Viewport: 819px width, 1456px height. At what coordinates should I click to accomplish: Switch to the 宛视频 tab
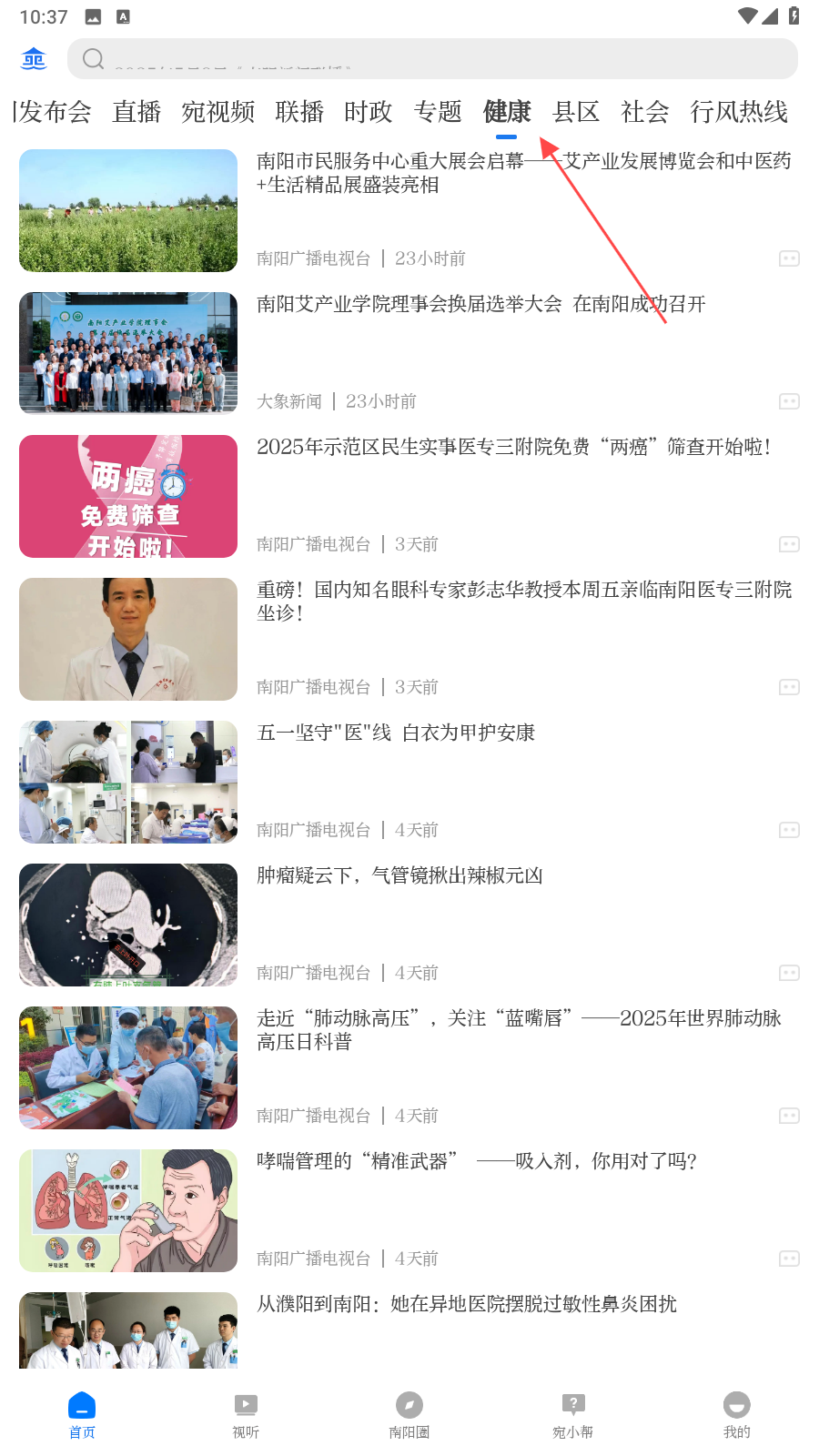217,112
